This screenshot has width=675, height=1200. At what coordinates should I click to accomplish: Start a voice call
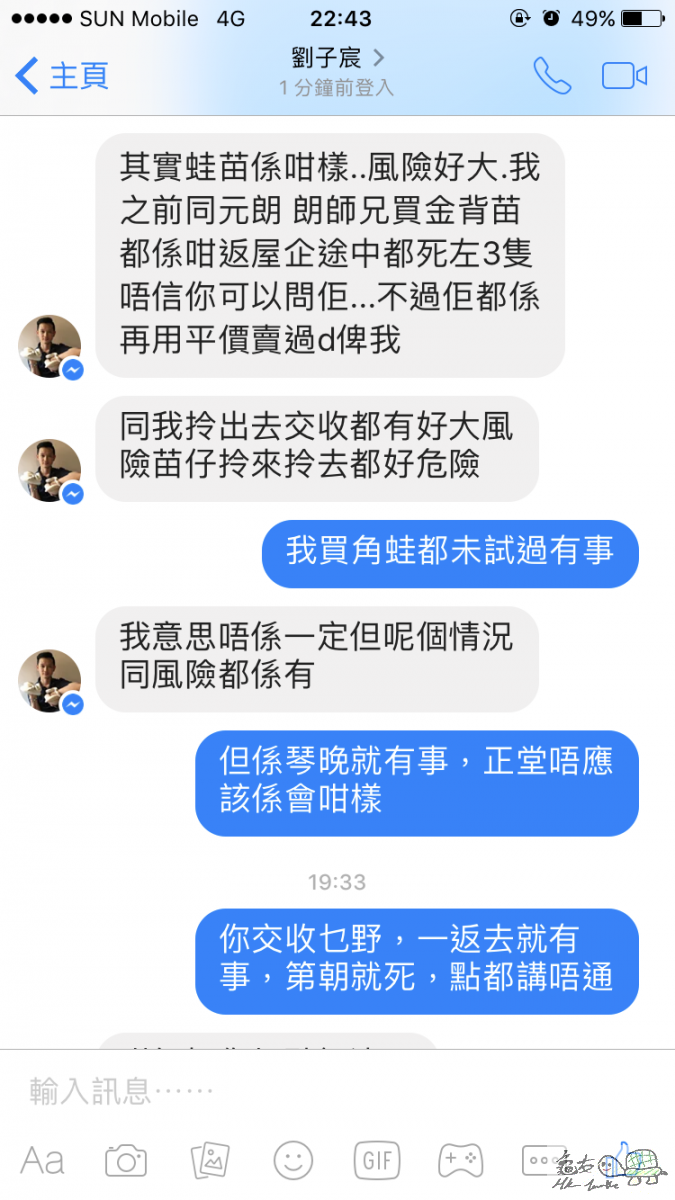click(551, 75)
